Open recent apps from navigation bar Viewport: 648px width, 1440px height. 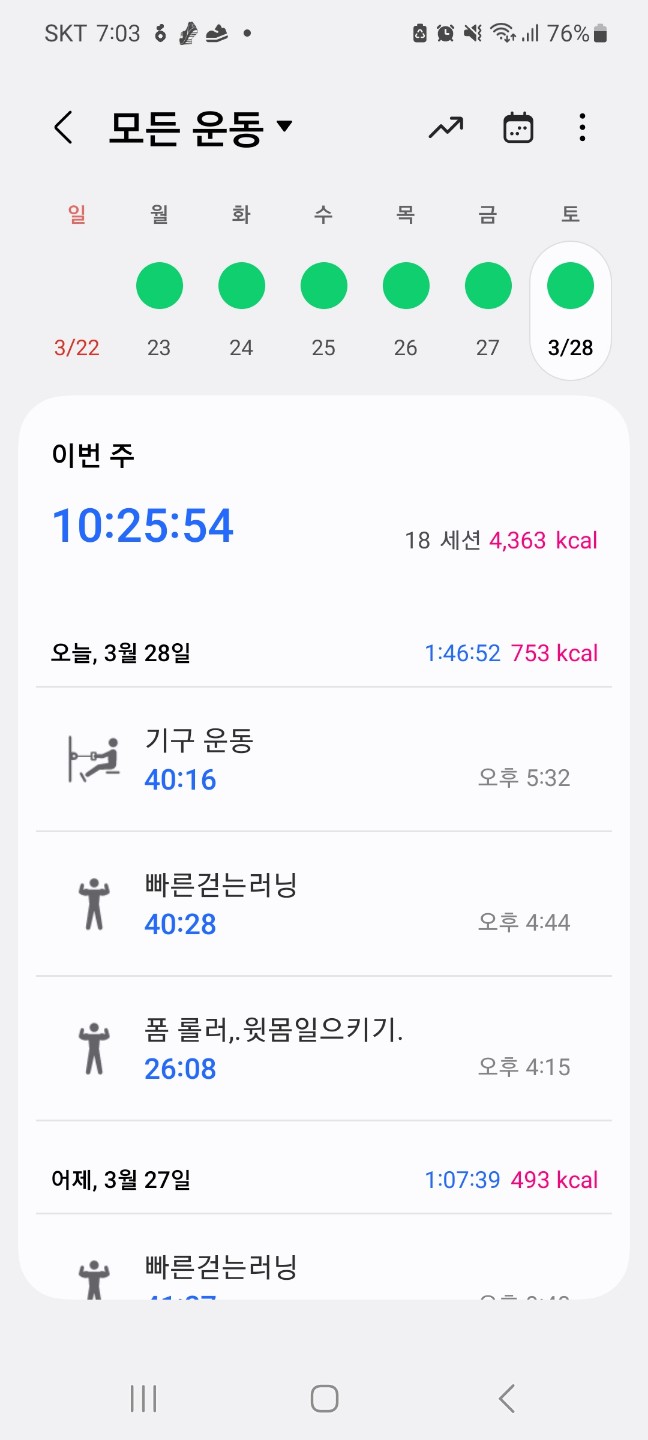144,1398
